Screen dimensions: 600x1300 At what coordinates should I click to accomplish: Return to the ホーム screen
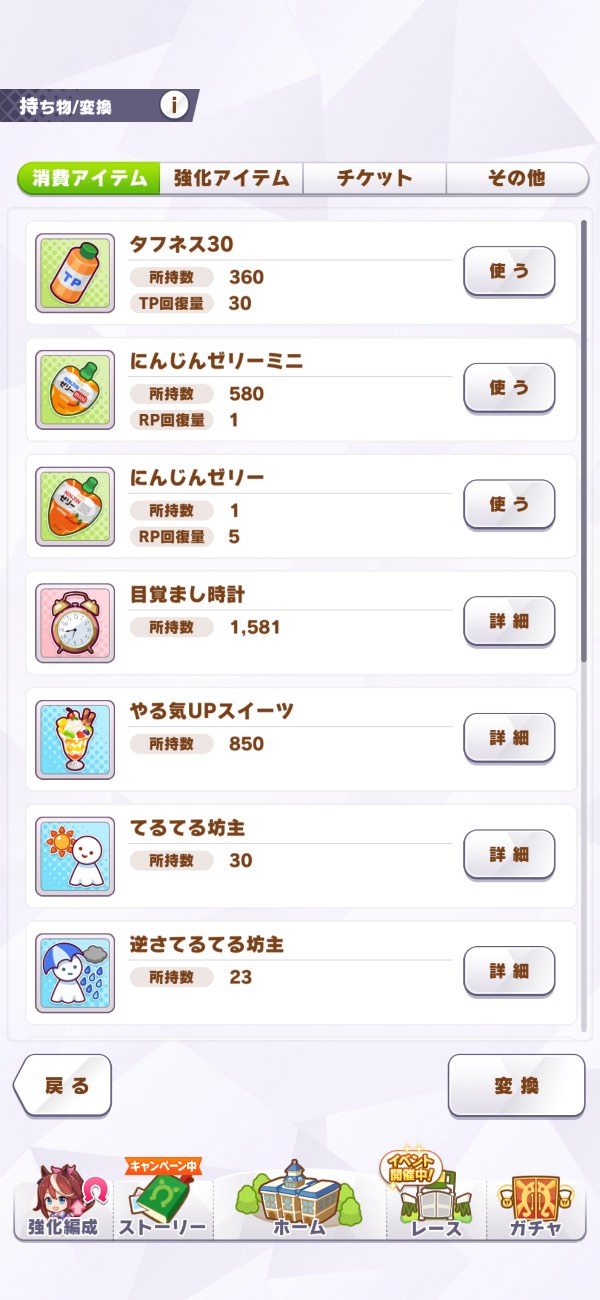300,1204
